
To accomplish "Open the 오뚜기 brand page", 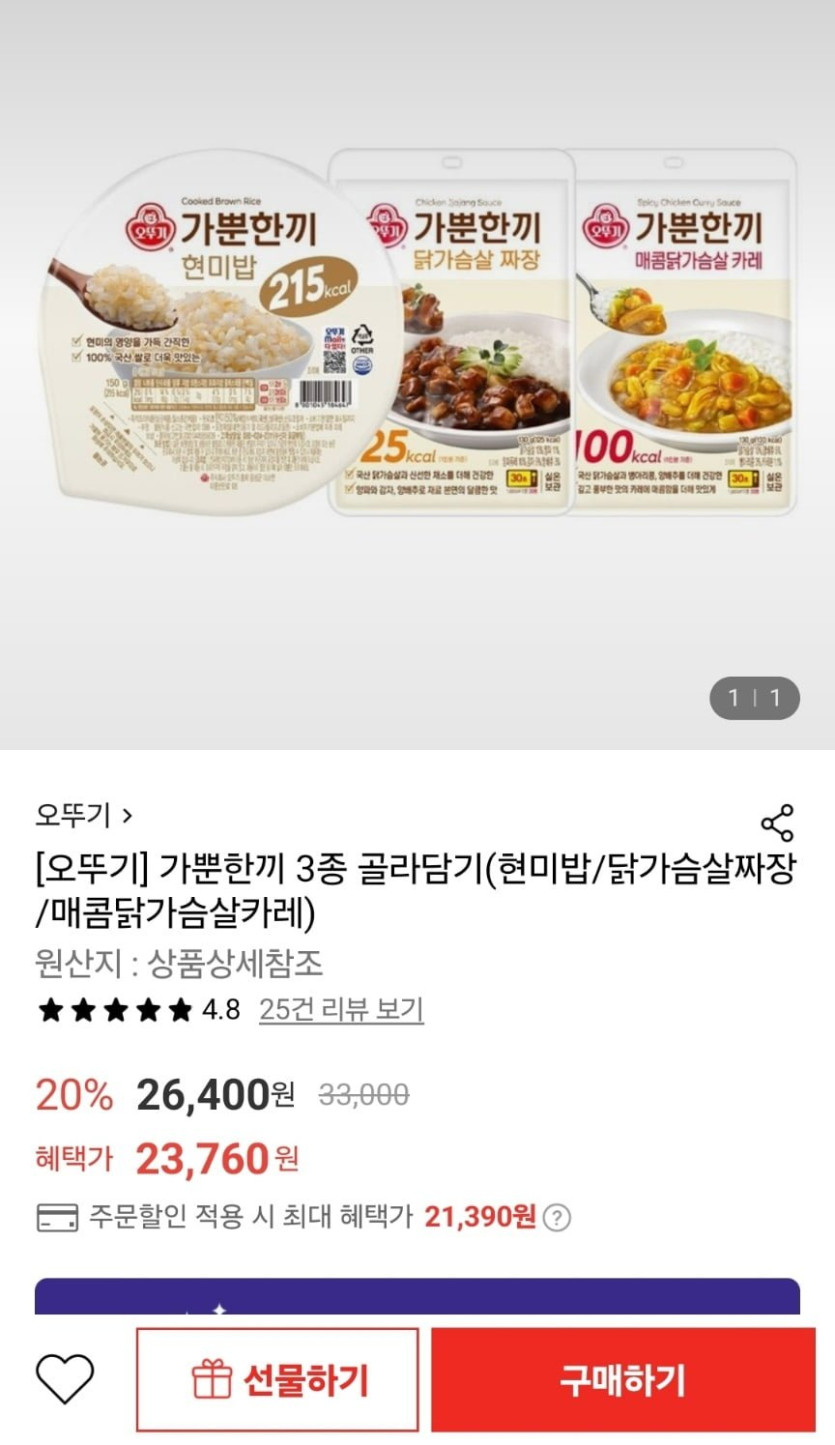I will (x=83, y=815).
